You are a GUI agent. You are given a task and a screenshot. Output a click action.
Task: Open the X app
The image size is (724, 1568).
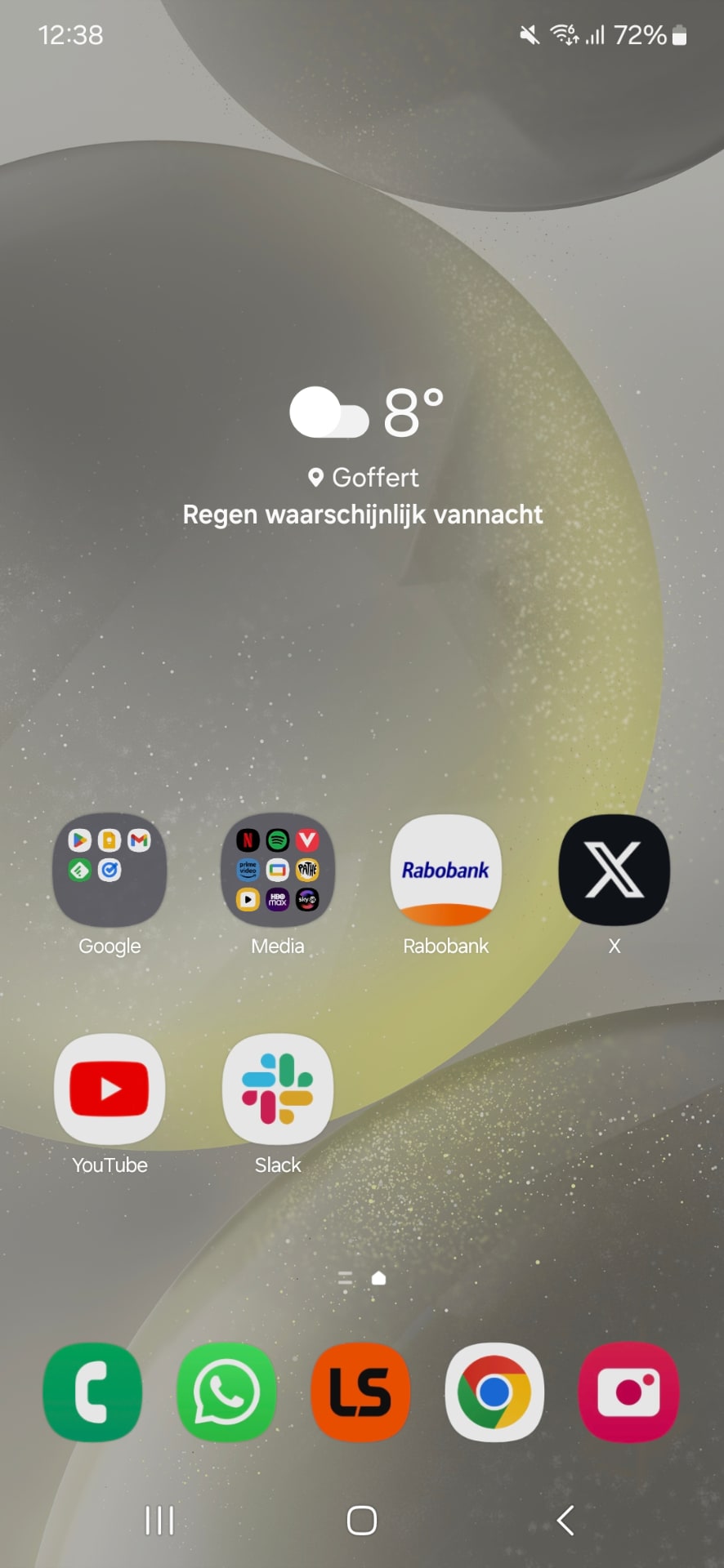coord(614,870)
